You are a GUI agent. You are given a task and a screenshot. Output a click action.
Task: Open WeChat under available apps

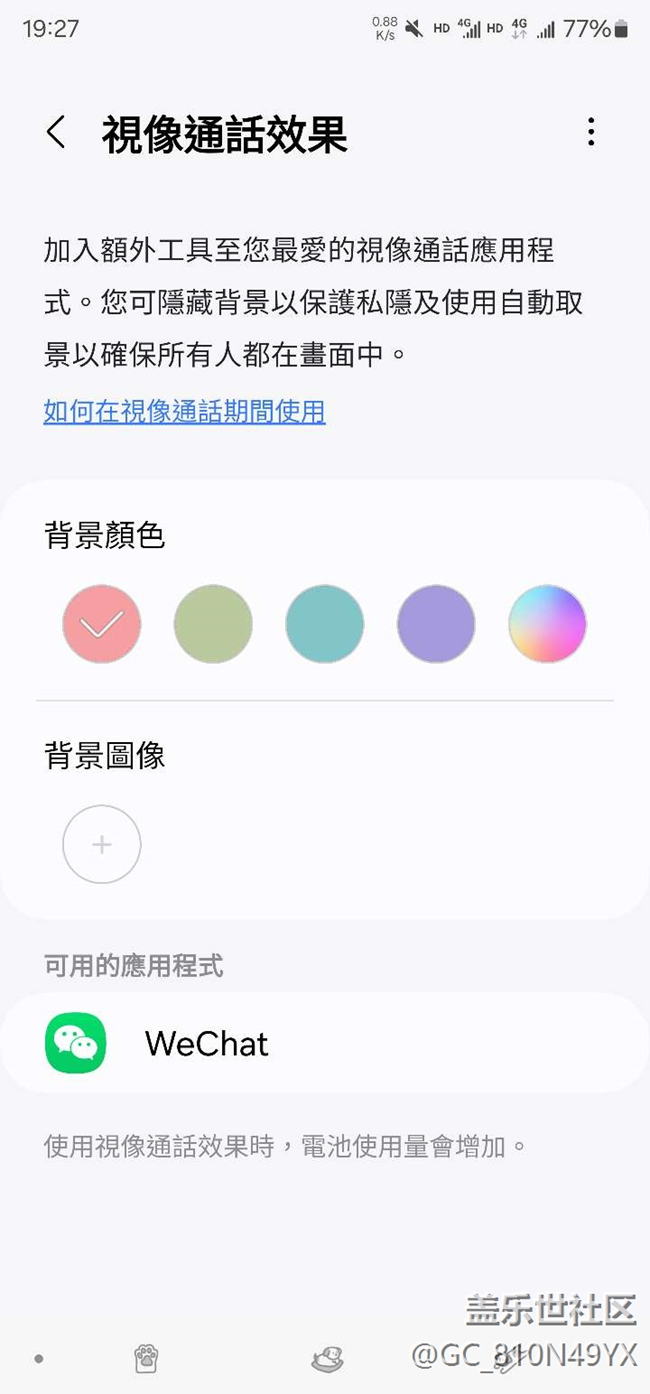[x=206, y=1044]
